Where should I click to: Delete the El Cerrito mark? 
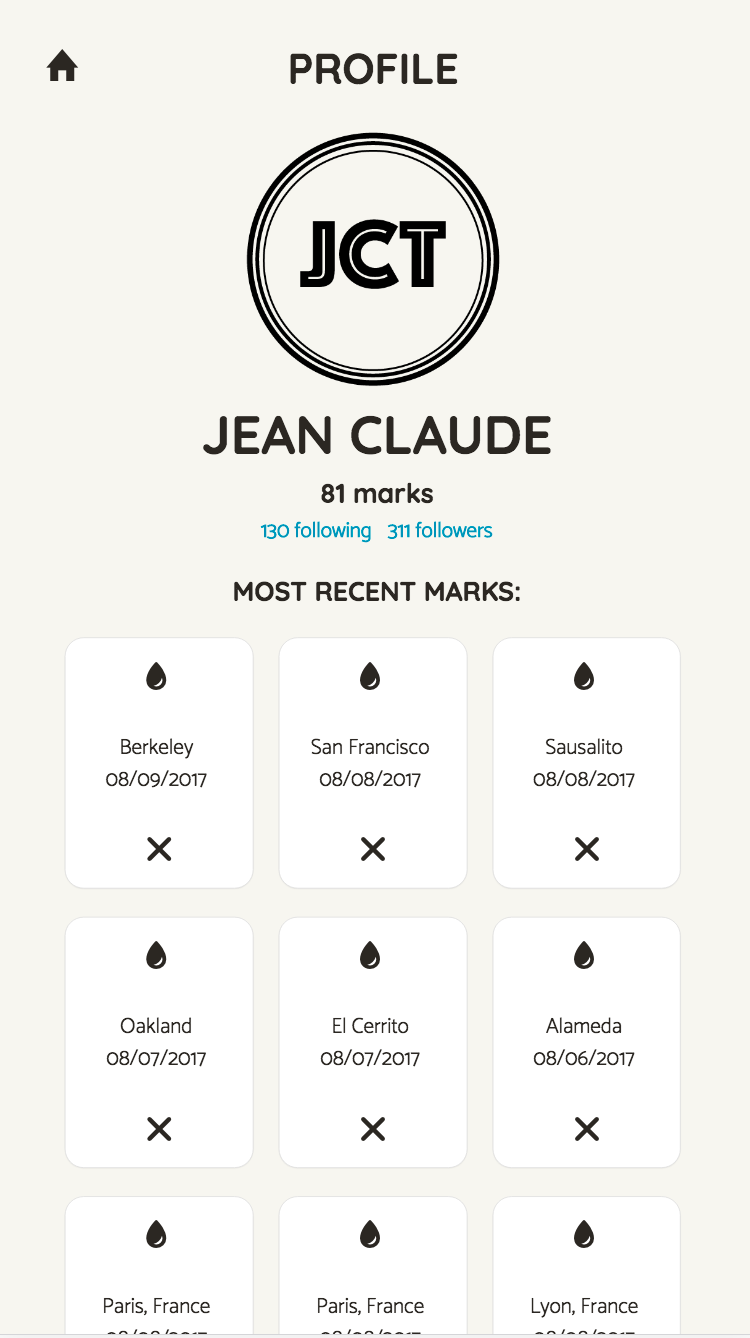(x=373, y=1129)
